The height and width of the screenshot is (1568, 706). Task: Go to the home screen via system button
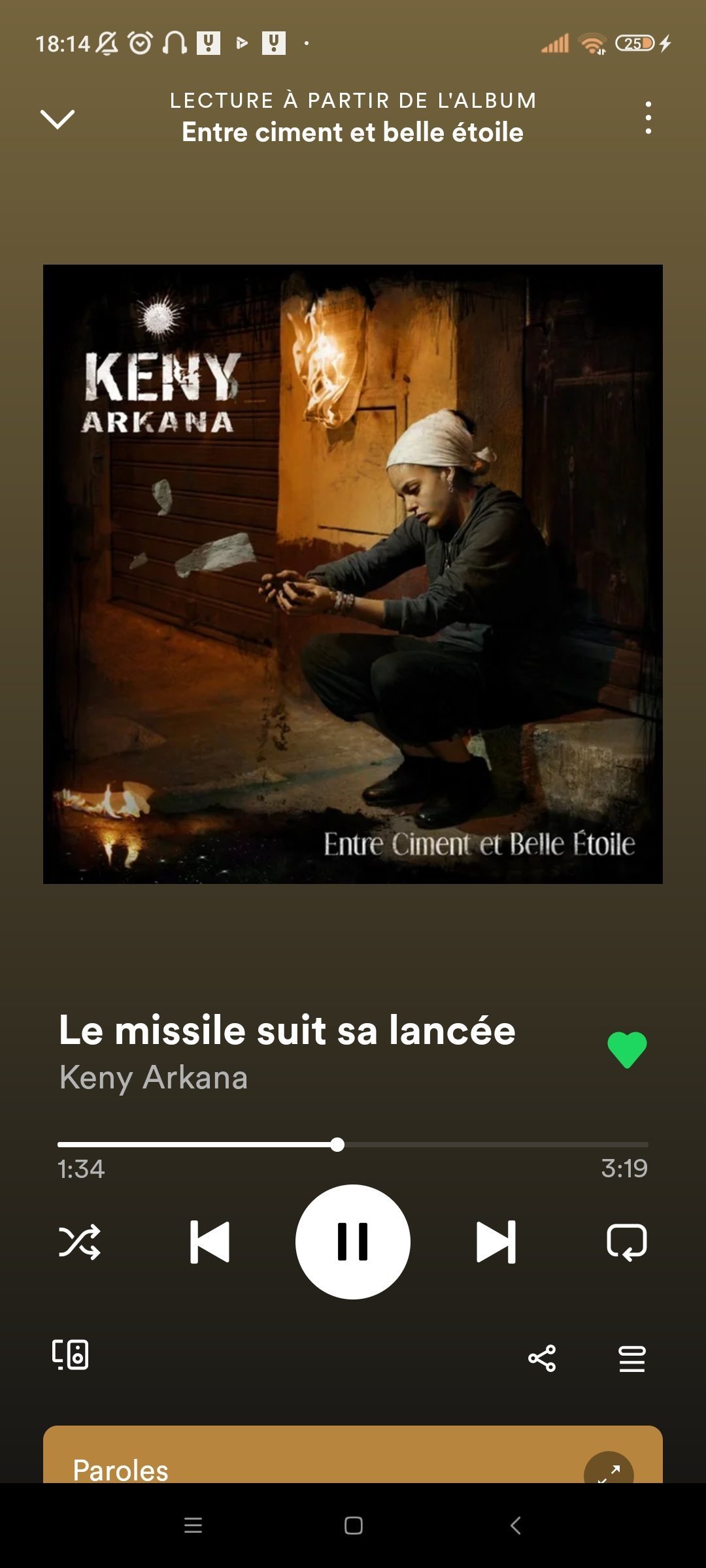tap(353, 1526)
